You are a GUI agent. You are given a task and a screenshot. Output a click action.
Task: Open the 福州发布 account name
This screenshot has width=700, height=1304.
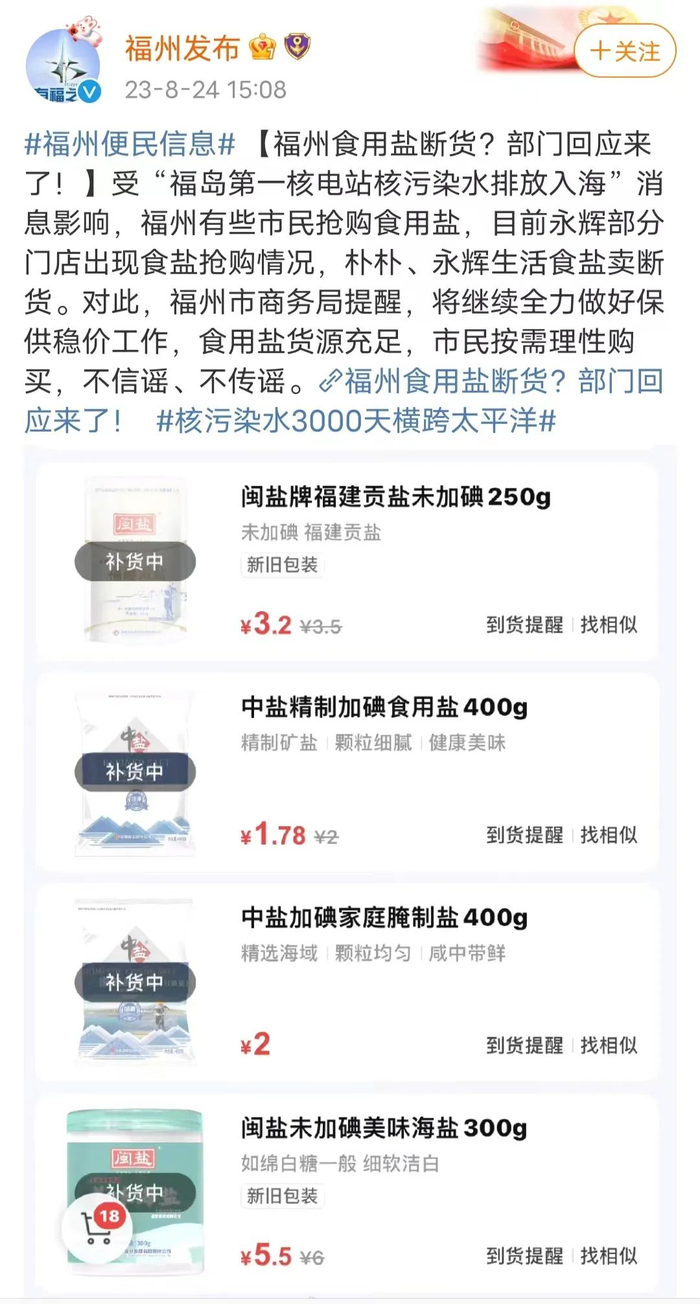pos(182,47)
